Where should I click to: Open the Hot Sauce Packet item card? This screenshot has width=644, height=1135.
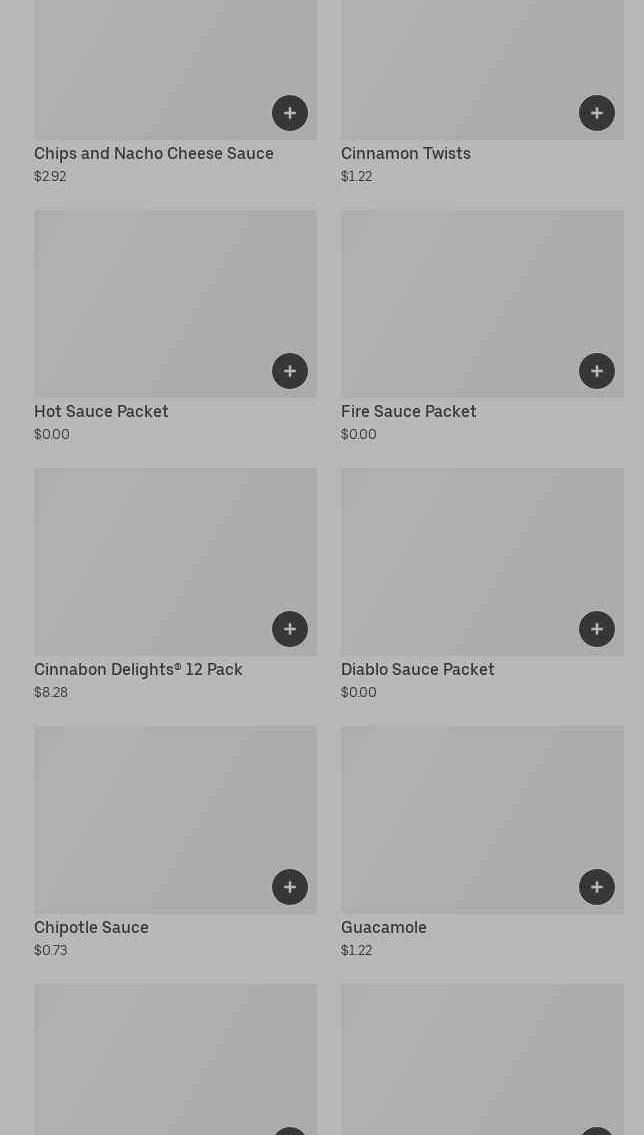(x=175, y=326)
